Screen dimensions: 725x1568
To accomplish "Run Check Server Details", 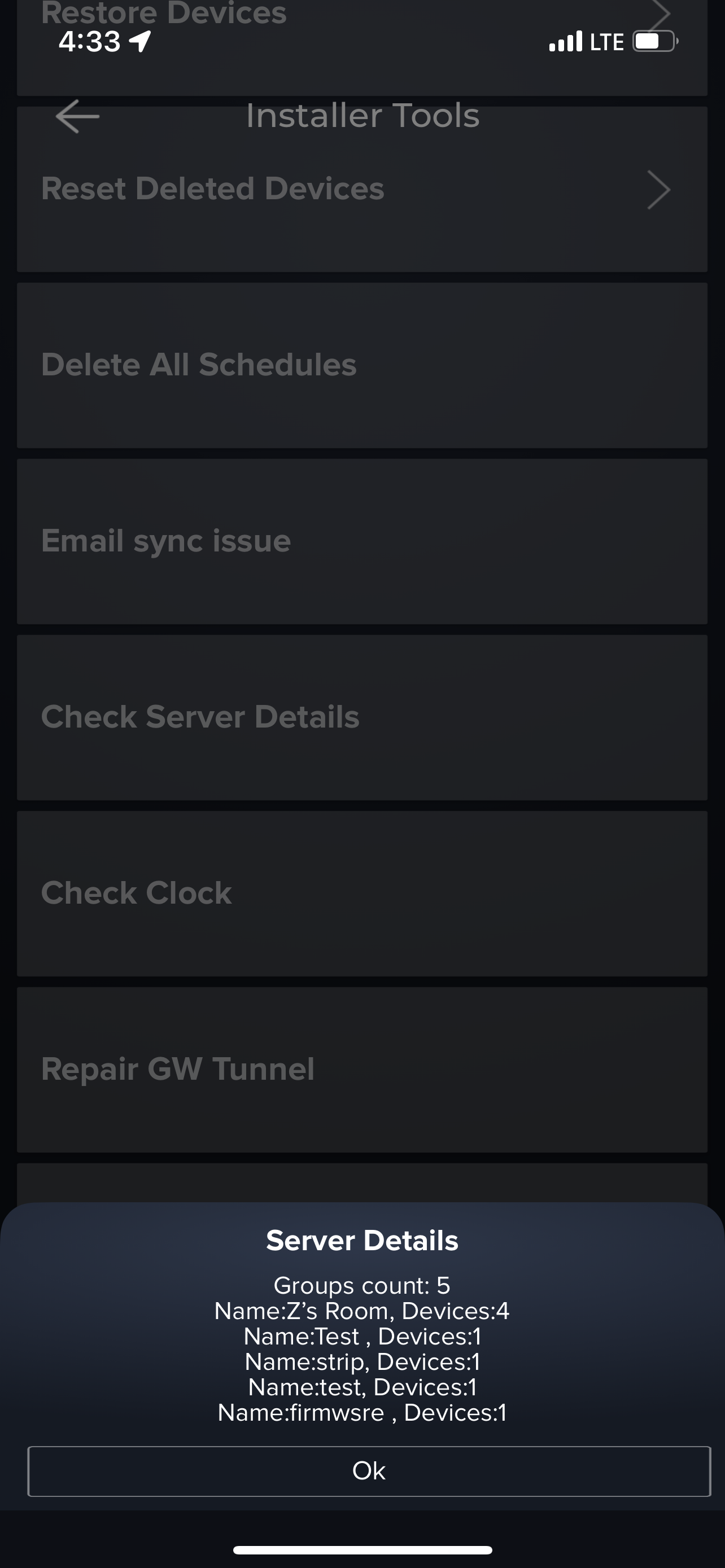I will pyautogui.click(x=361, y=717).
